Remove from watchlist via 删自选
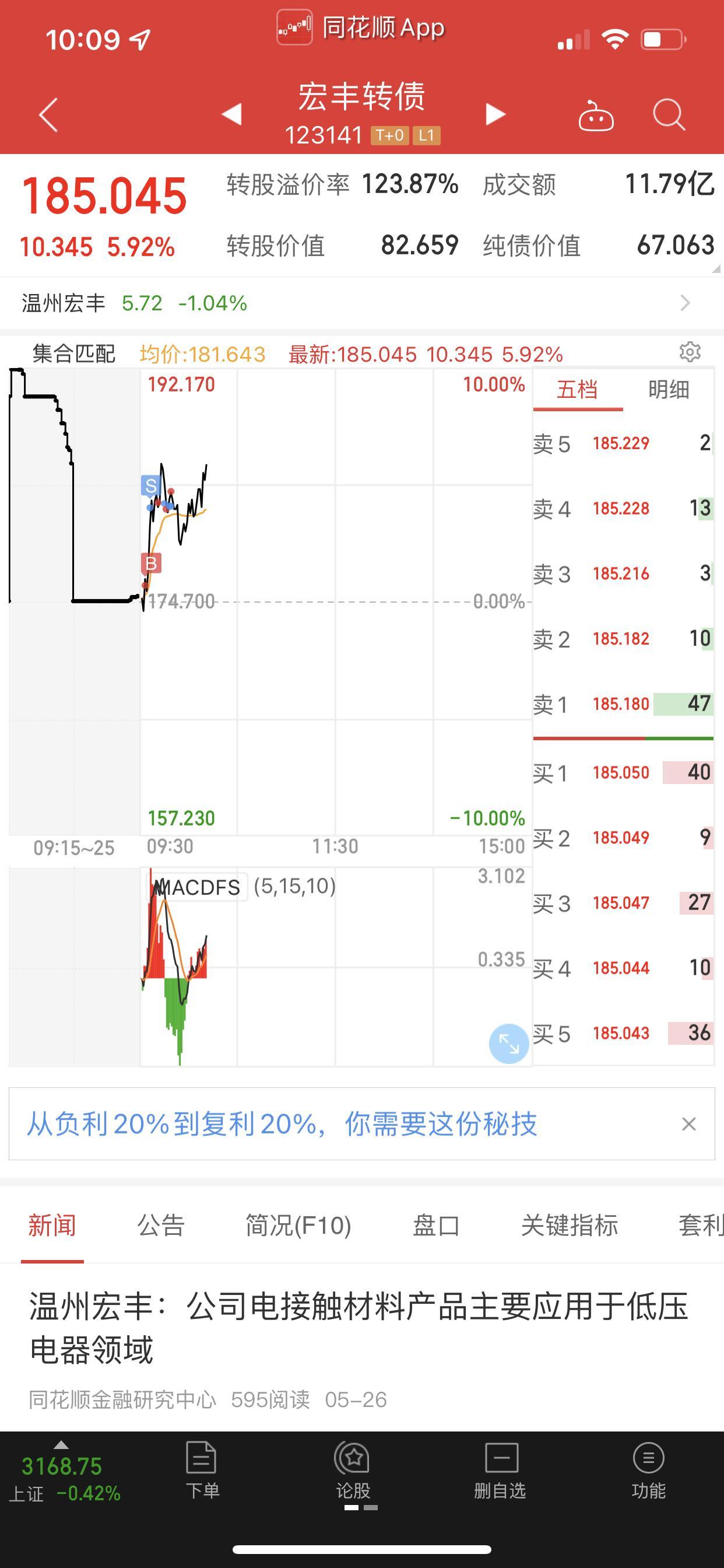 500,1471
